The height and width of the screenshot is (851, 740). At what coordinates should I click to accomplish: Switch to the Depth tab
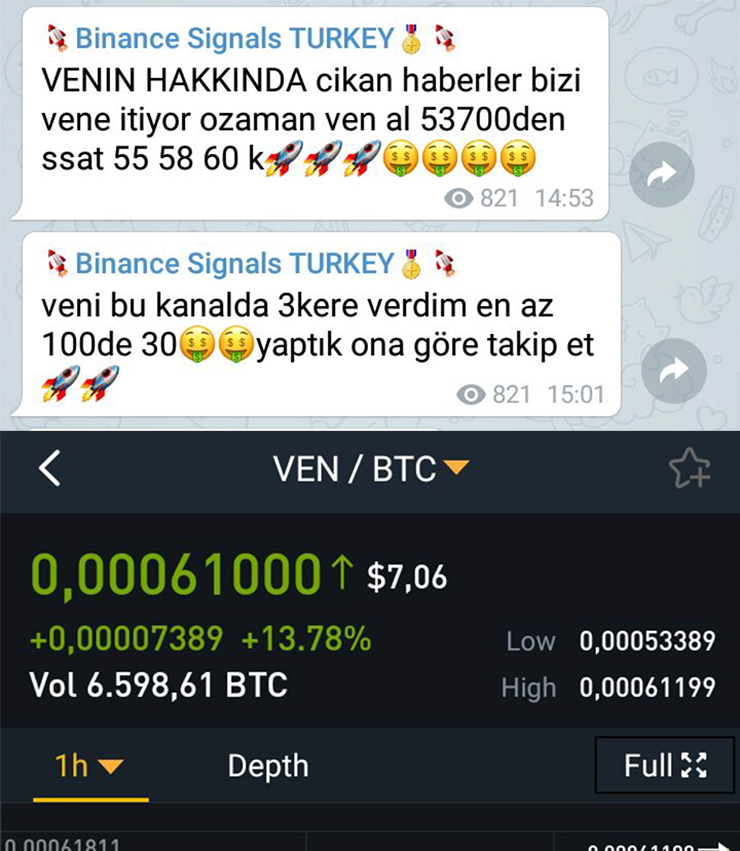point(268,766)
